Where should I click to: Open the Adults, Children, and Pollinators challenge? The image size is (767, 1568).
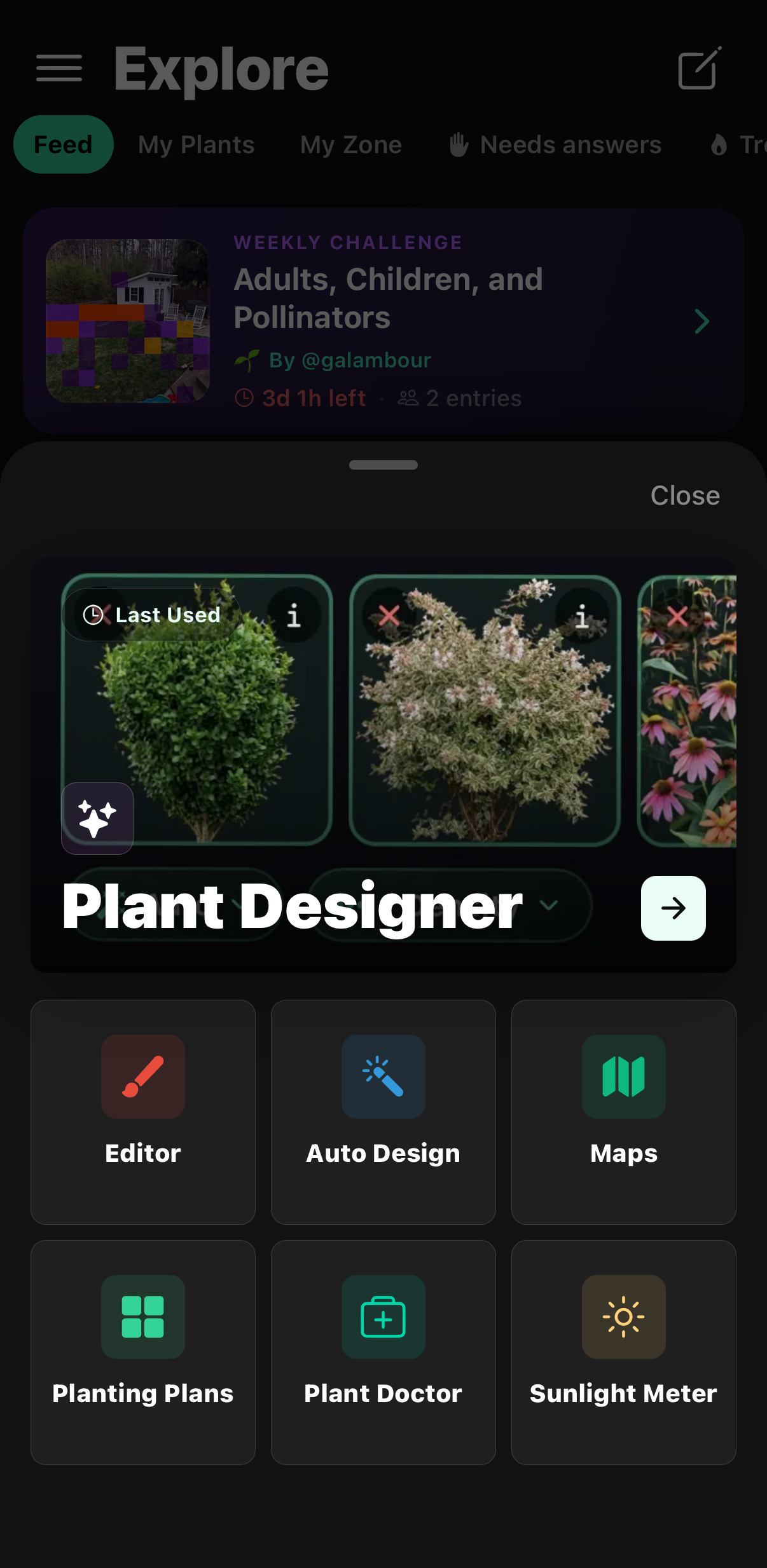[x=383, y=321]
